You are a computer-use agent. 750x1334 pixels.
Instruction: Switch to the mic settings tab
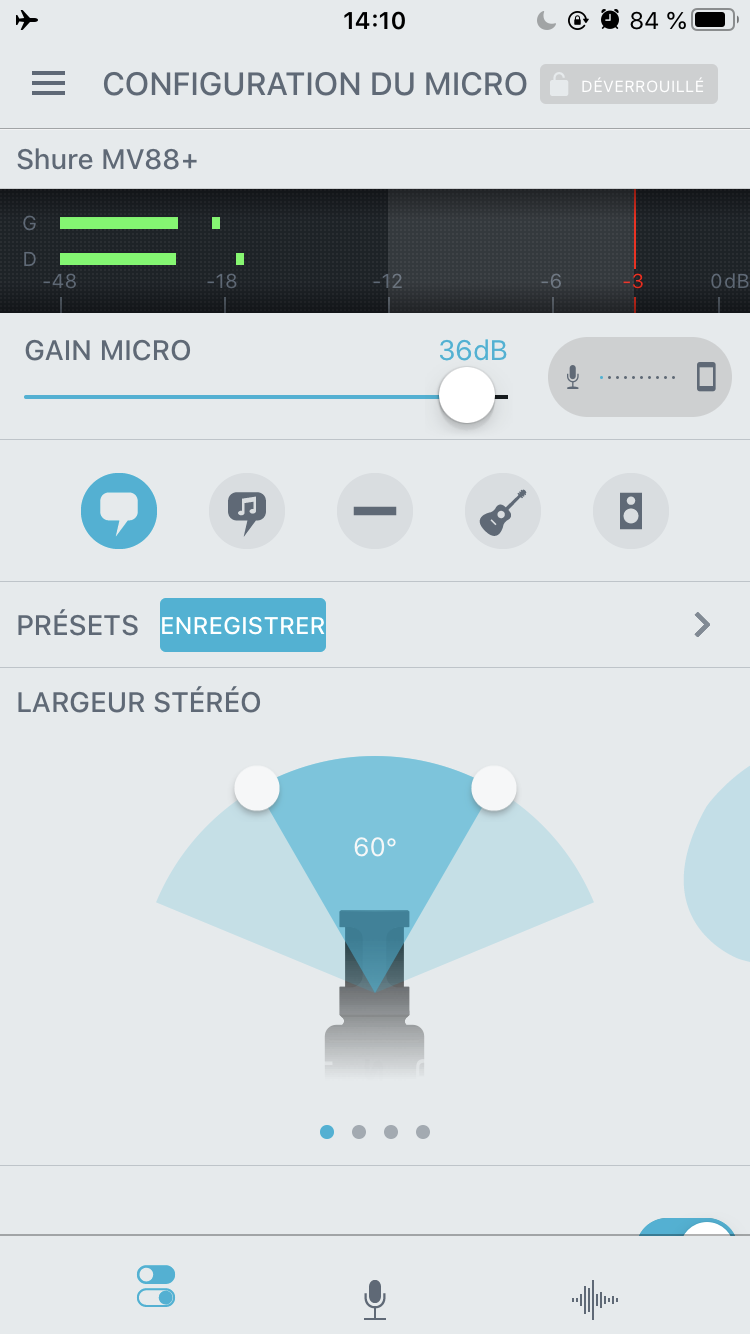pos(156,1286)
